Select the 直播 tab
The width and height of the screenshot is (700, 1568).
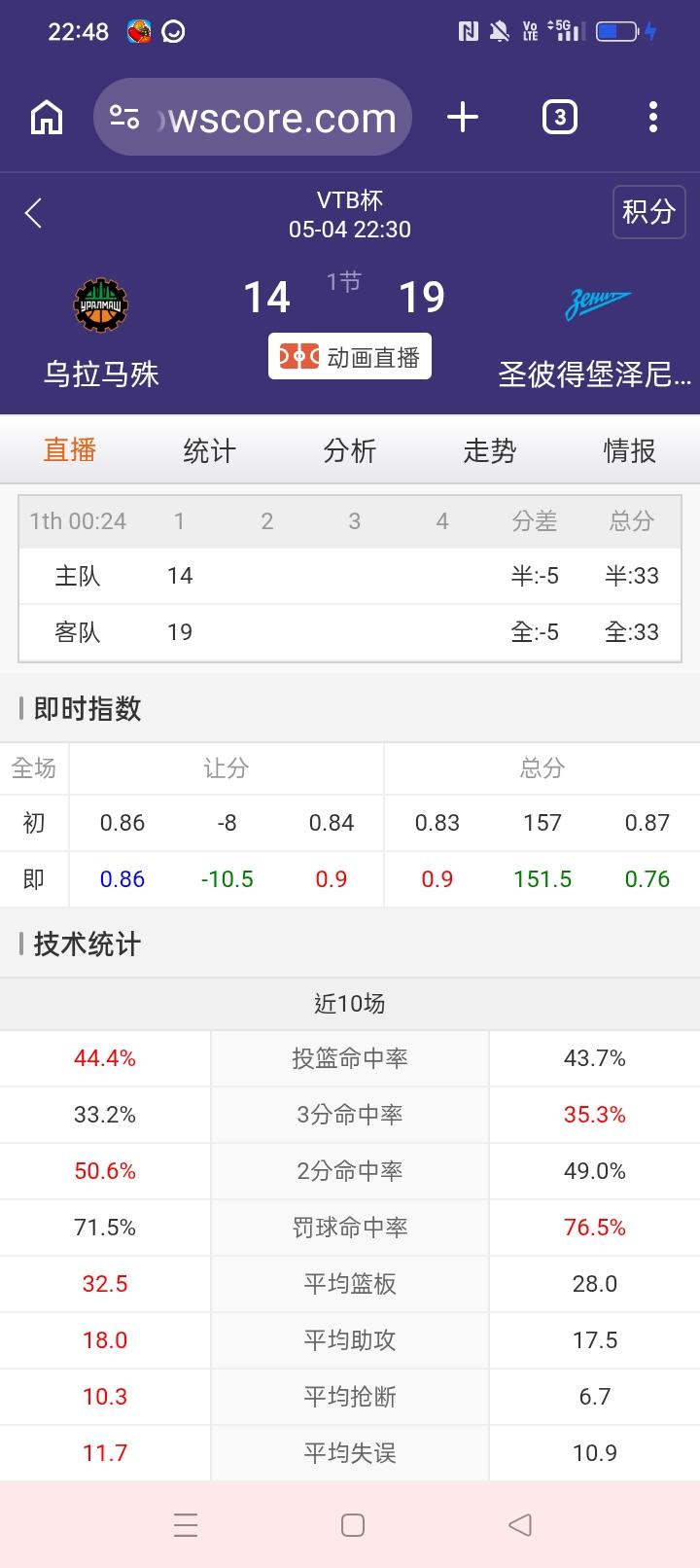[x=70, y=450]
